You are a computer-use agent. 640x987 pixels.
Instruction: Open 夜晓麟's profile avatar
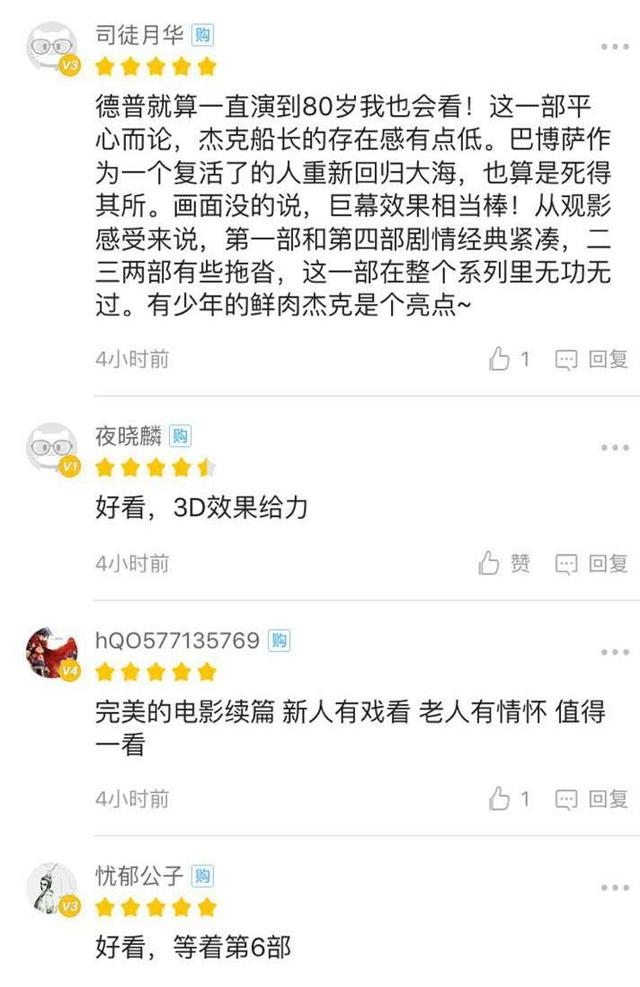[x=49, y=448]
